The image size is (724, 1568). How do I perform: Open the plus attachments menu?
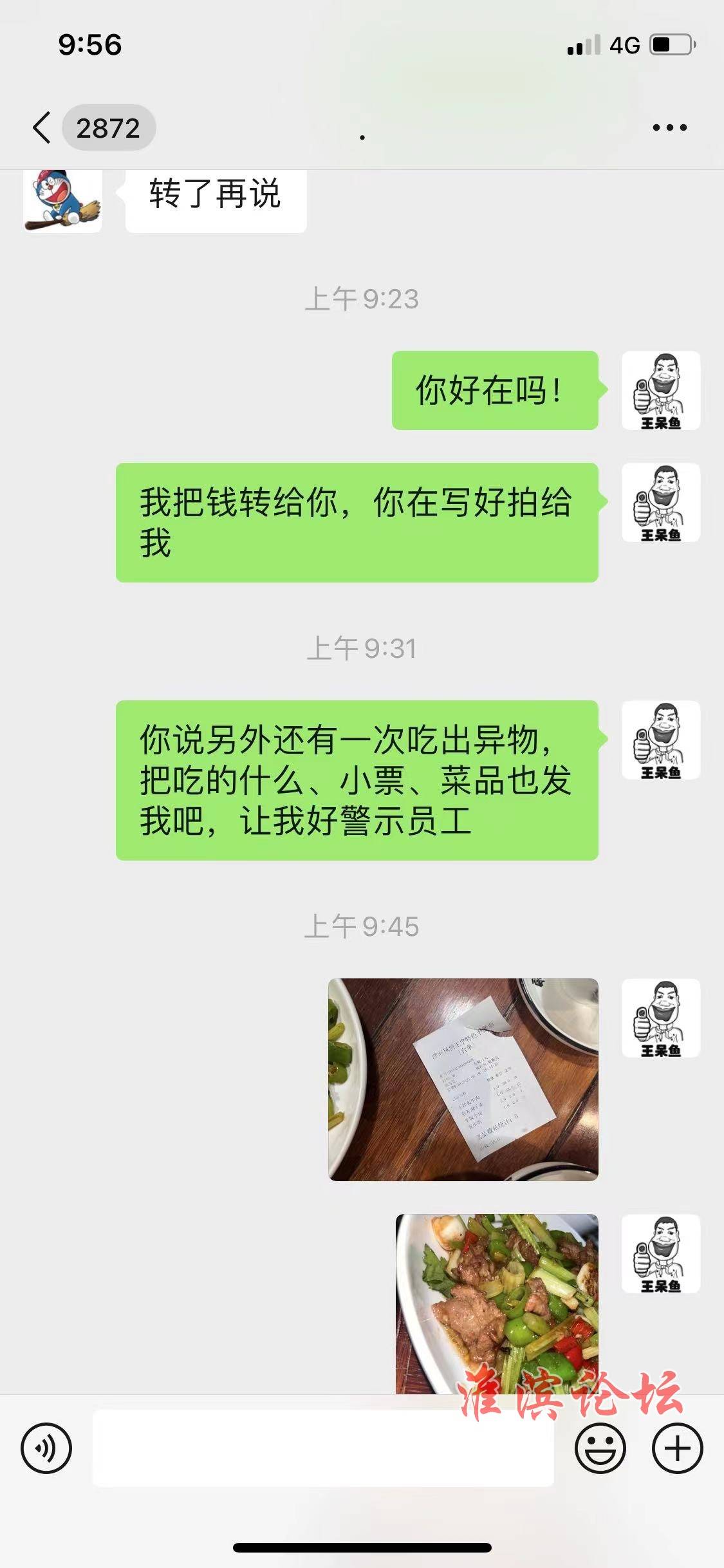(677, 1448)
